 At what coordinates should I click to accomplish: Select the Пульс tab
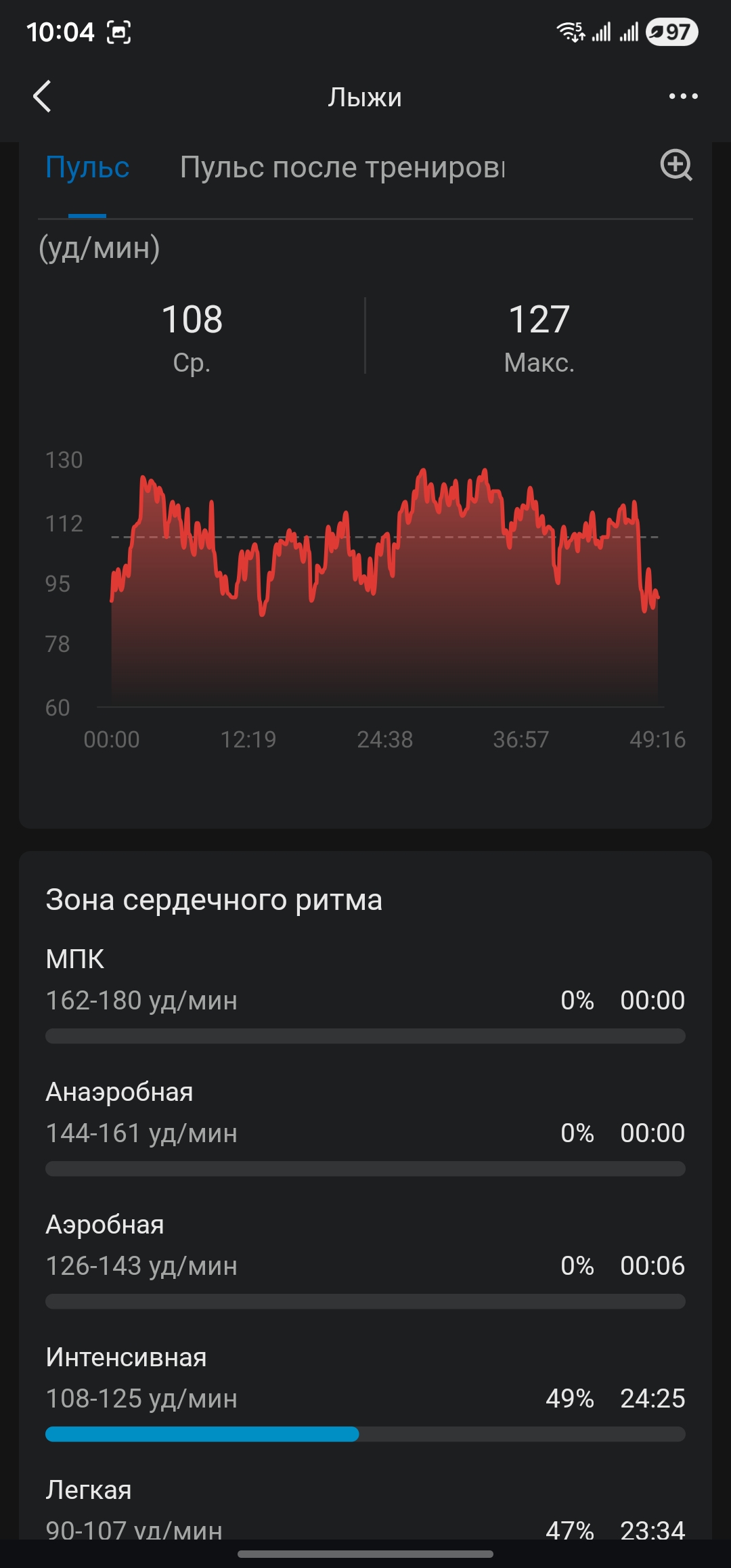(87, 167)
